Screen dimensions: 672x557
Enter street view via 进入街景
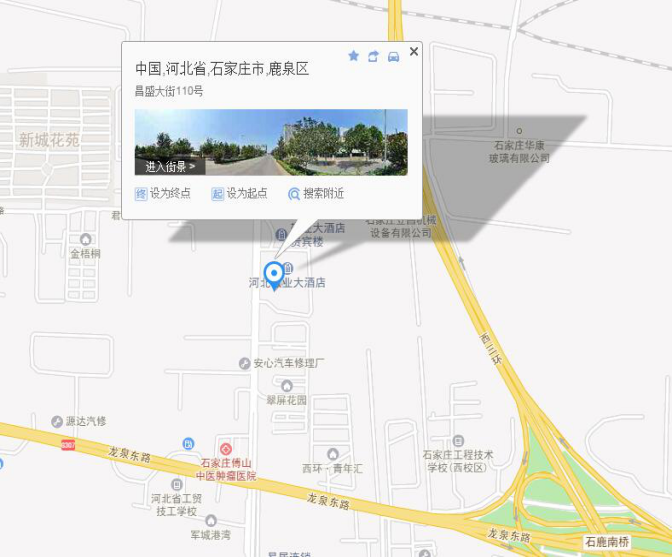170,167
